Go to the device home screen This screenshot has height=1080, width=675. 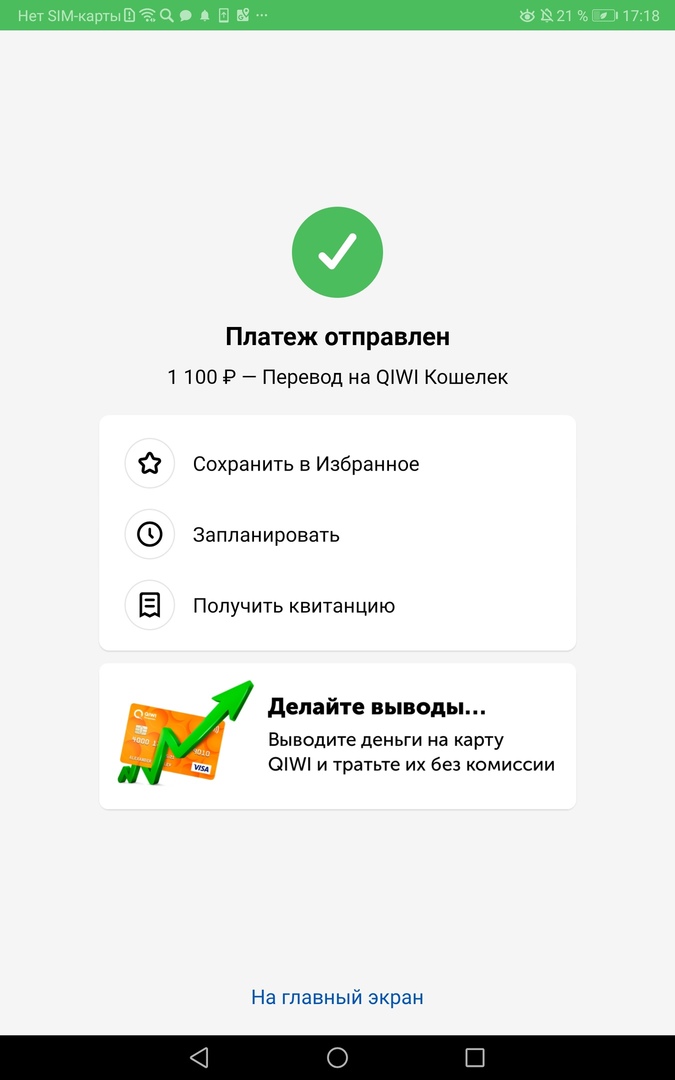[337, 1057]
